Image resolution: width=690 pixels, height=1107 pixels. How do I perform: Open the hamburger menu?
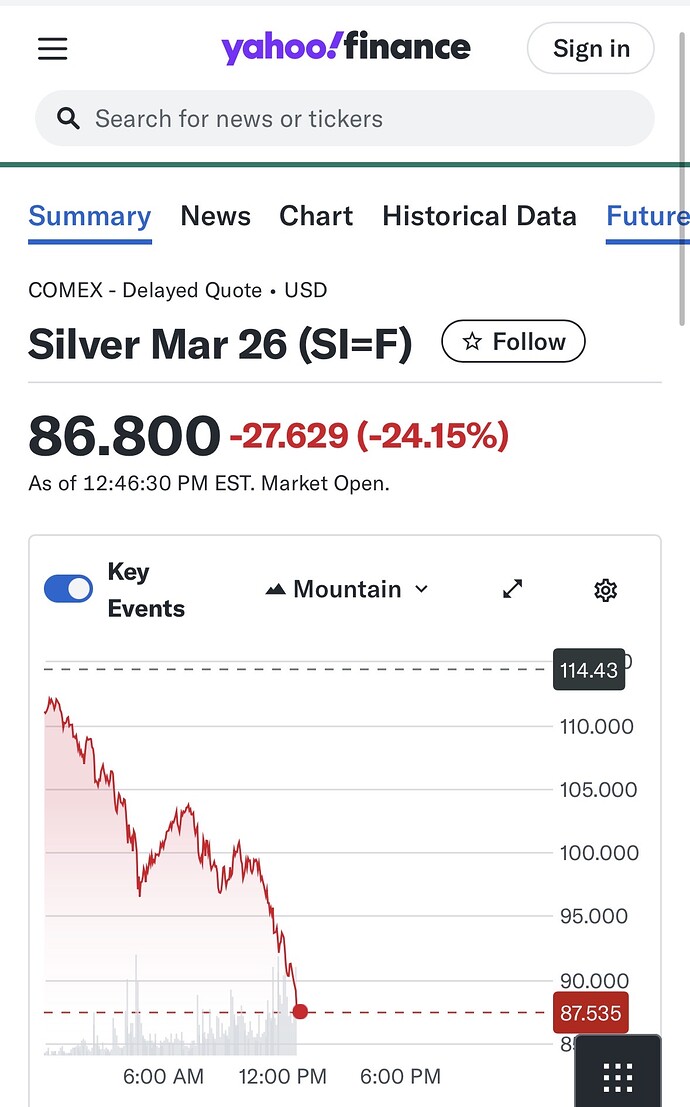53,49
